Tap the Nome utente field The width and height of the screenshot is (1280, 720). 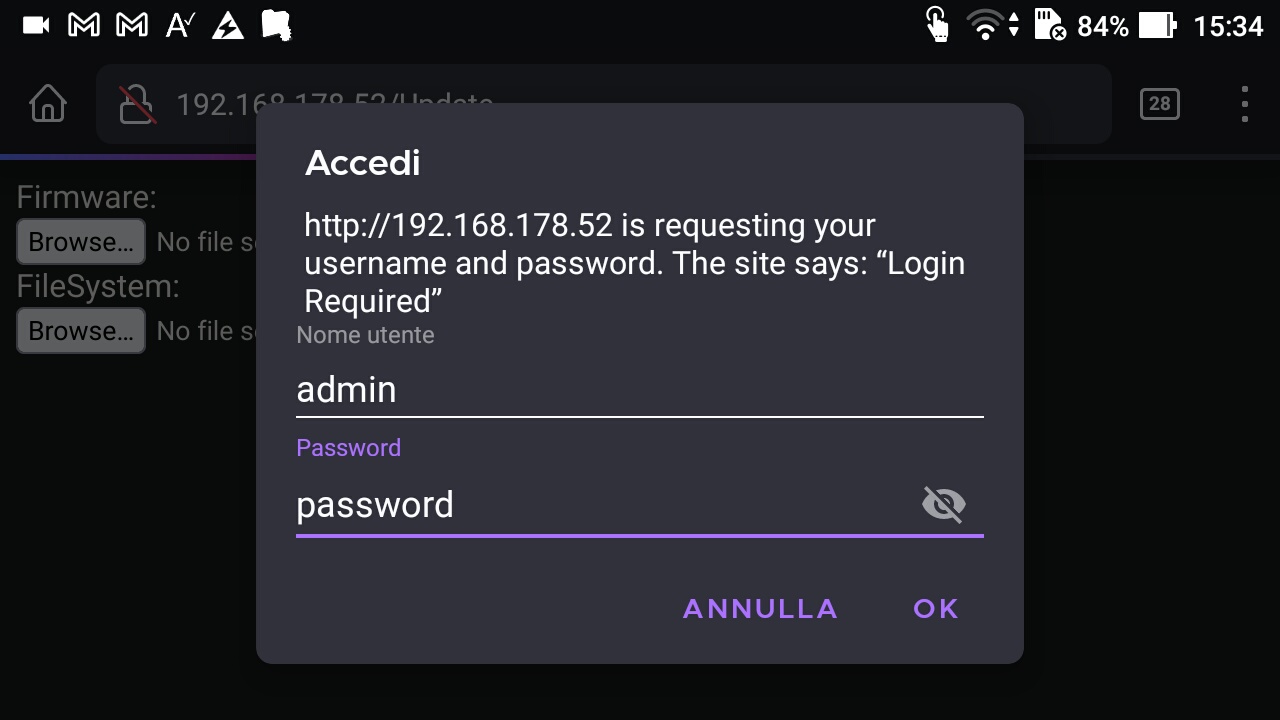[x=638, y=389]
